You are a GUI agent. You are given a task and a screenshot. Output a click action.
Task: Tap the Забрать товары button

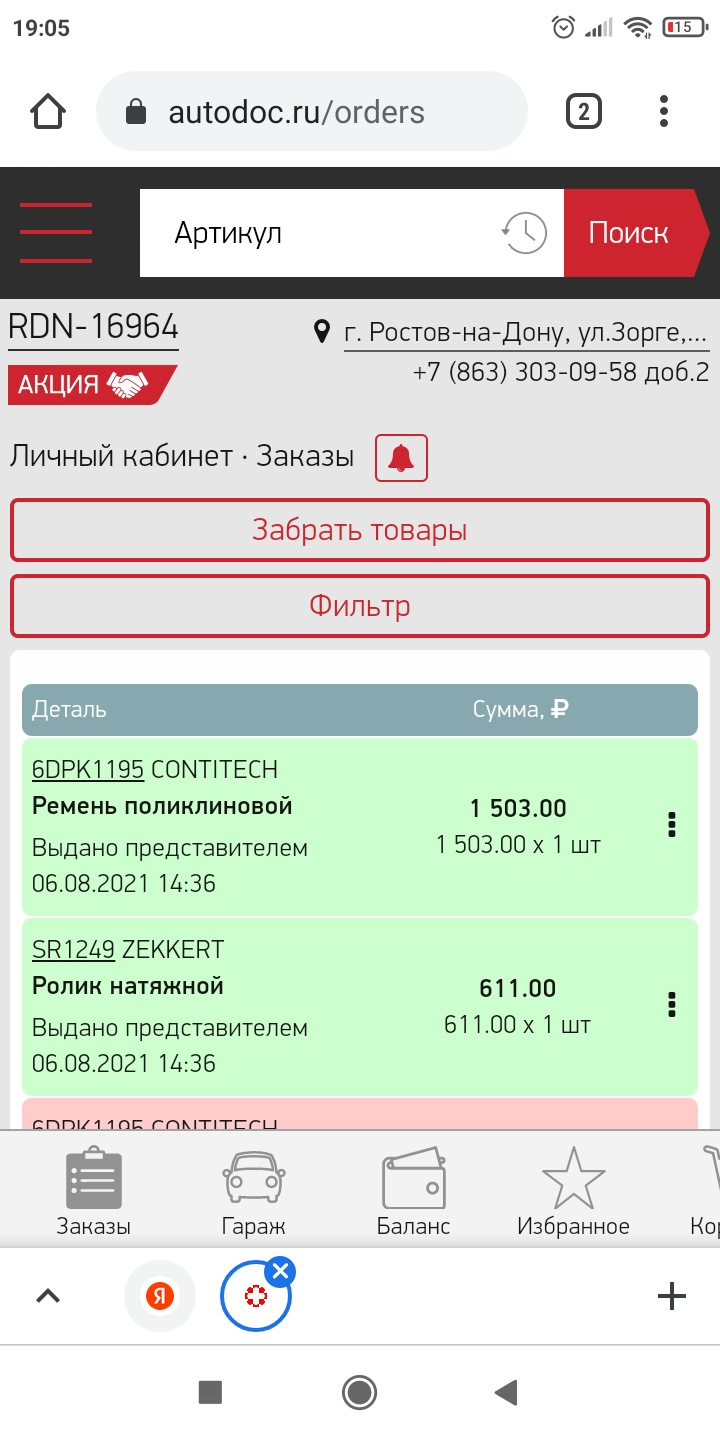tap(360, 530)
